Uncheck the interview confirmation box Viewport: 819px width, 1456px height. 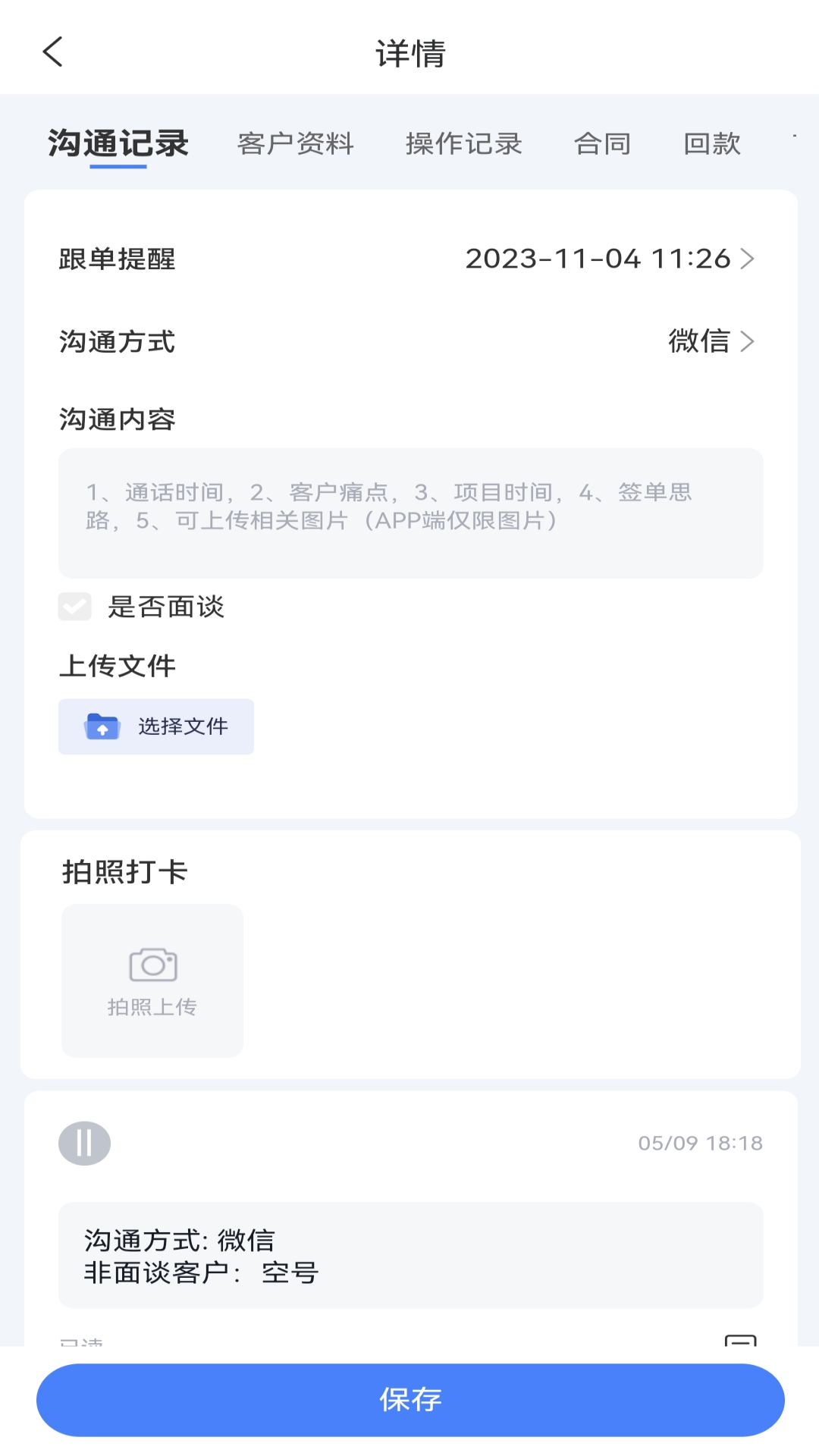(x=74, y=607)
